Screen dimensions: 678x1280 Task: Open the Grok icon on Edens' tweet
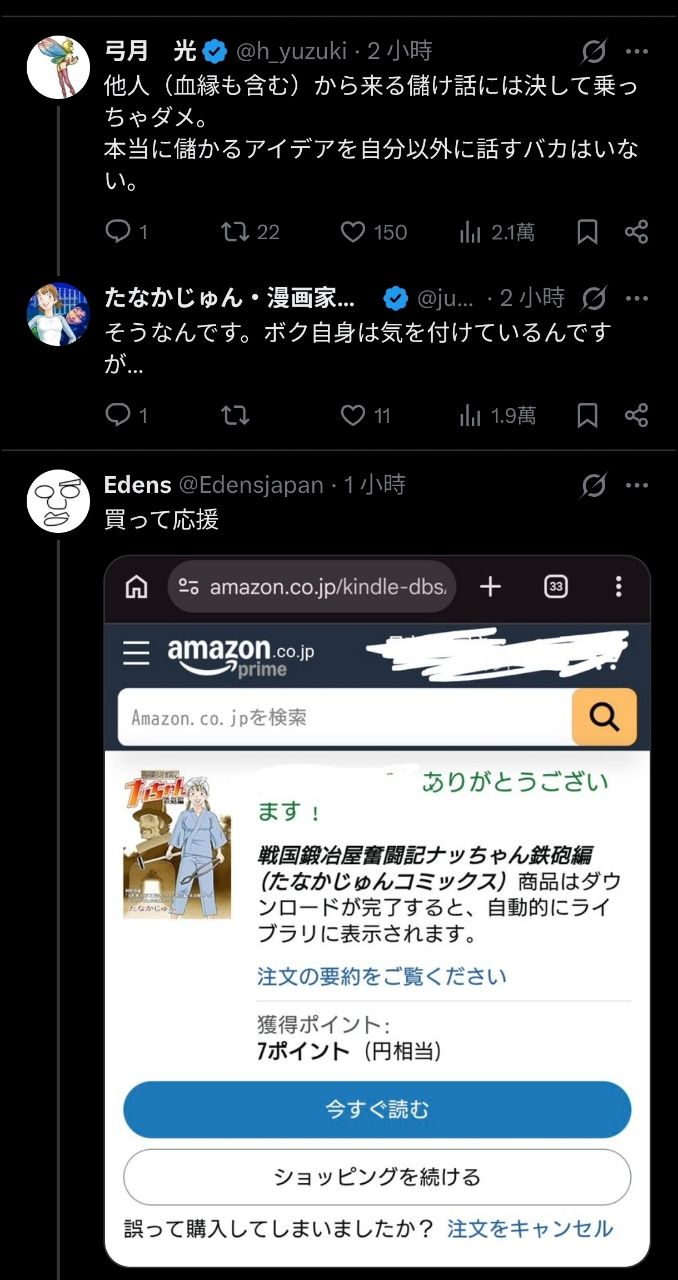pos(593,486)
